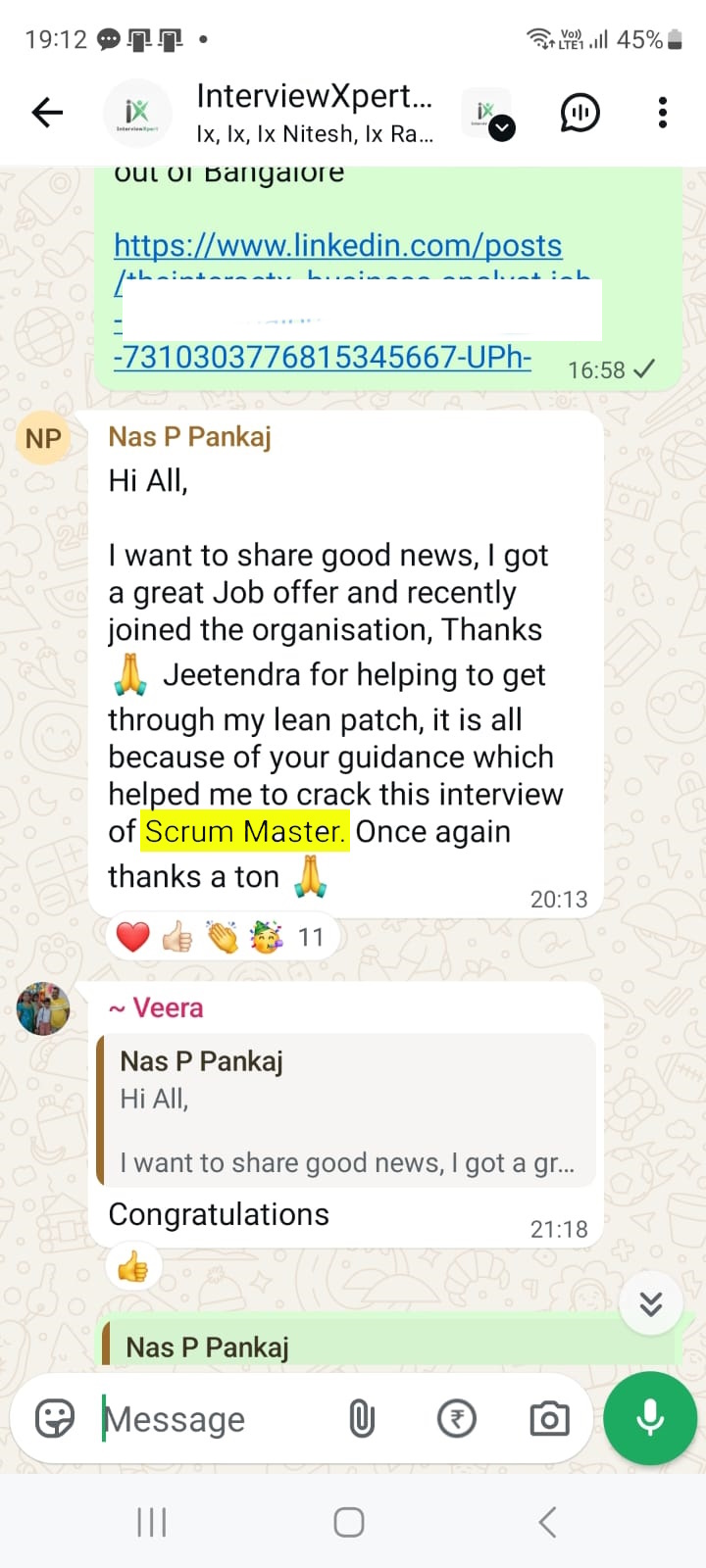Collapse the floating group icon using its chevron
The width and height of the screenshot is (706, 1568).
501,127
